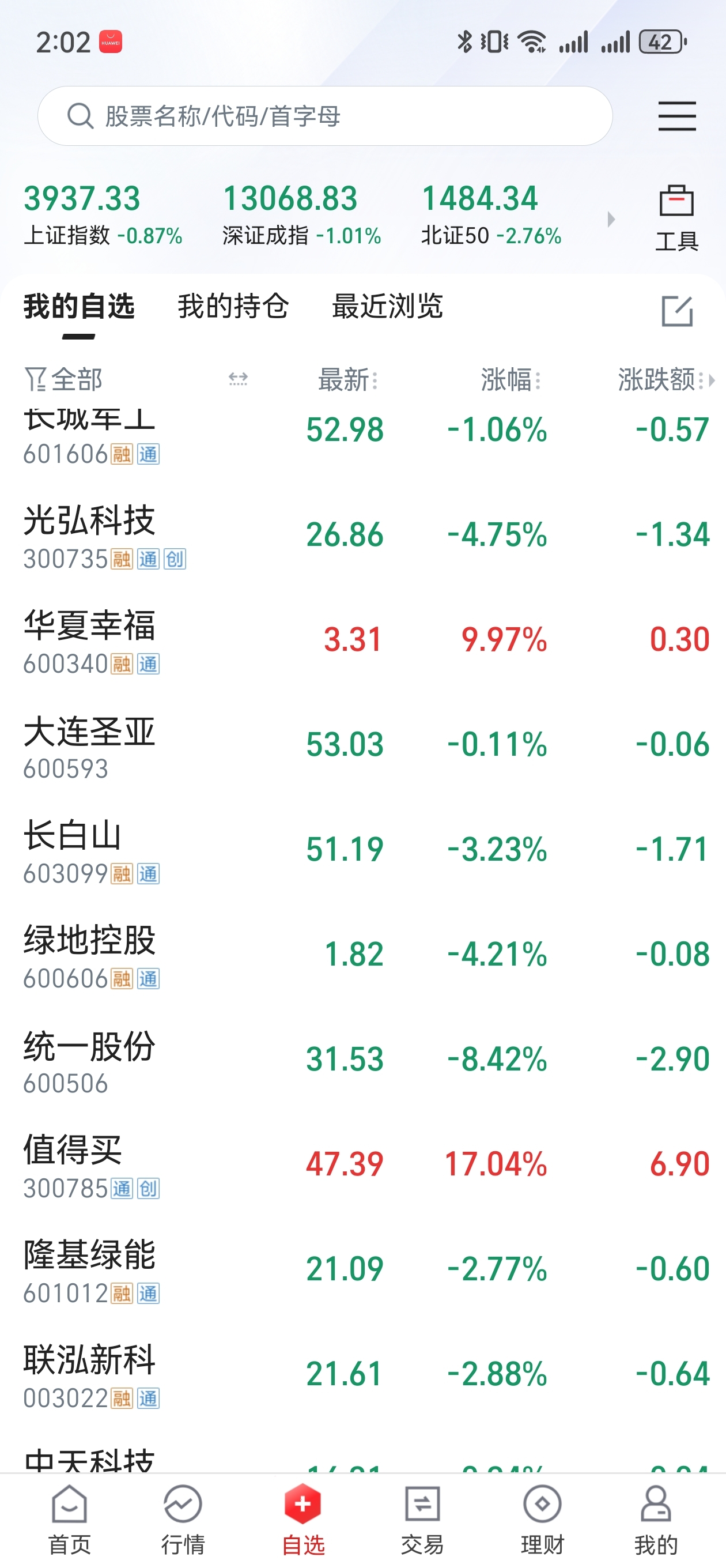This screenshot has height=1568, width=726.
Task: Open the hamburger menu icon
Action: pos(676,116)
